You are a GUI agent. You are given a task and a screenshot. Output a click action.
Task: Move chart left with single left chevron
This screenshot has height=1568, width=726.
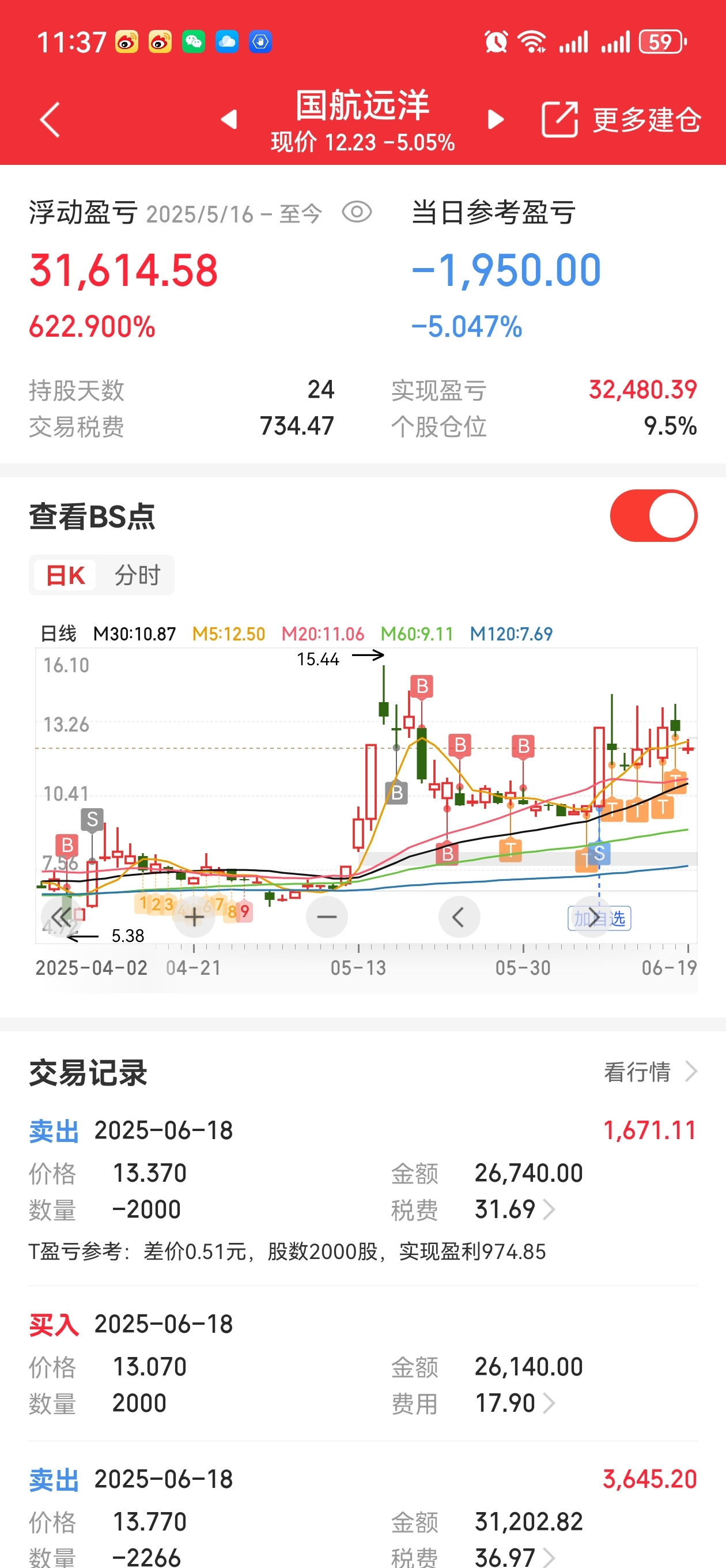click(459, 917)
